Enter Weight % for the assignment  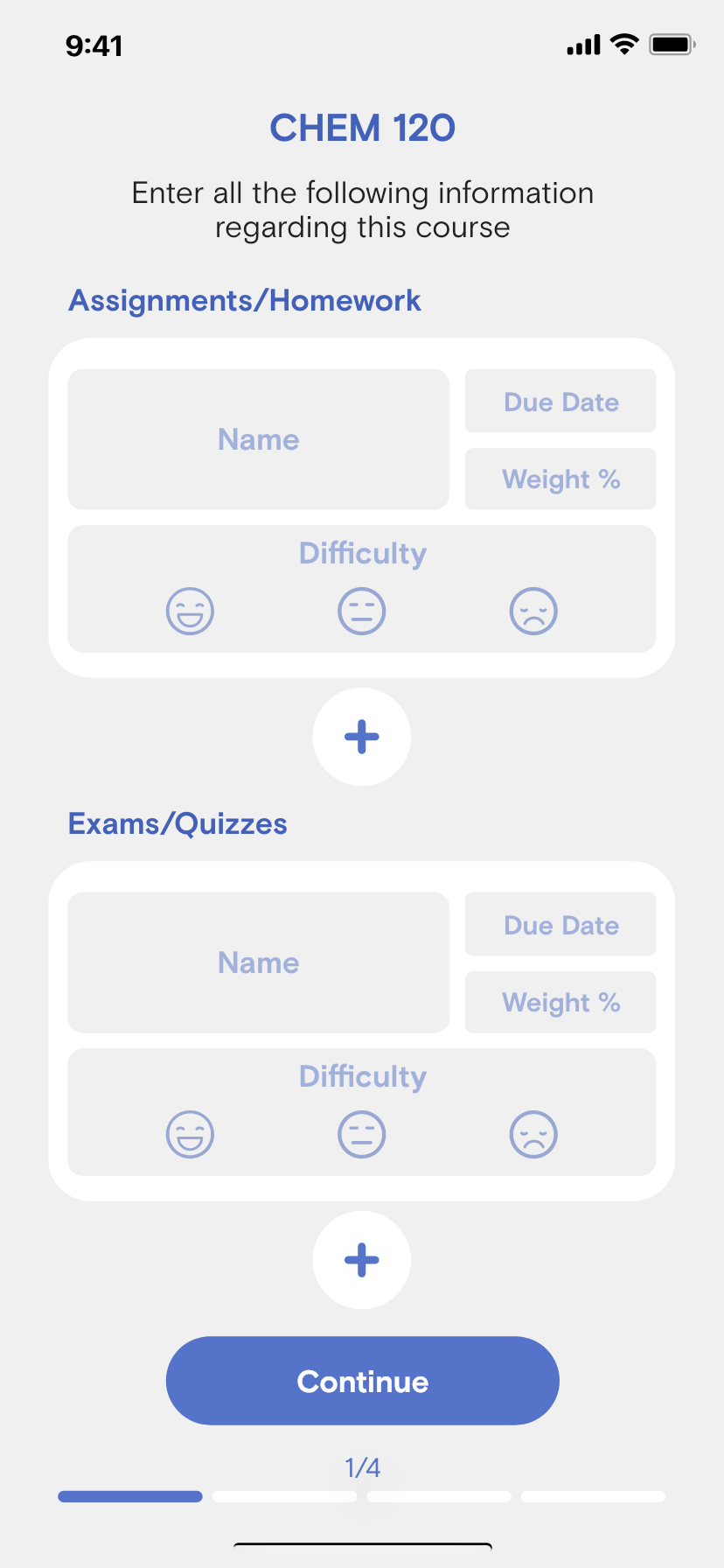(560, 479)
